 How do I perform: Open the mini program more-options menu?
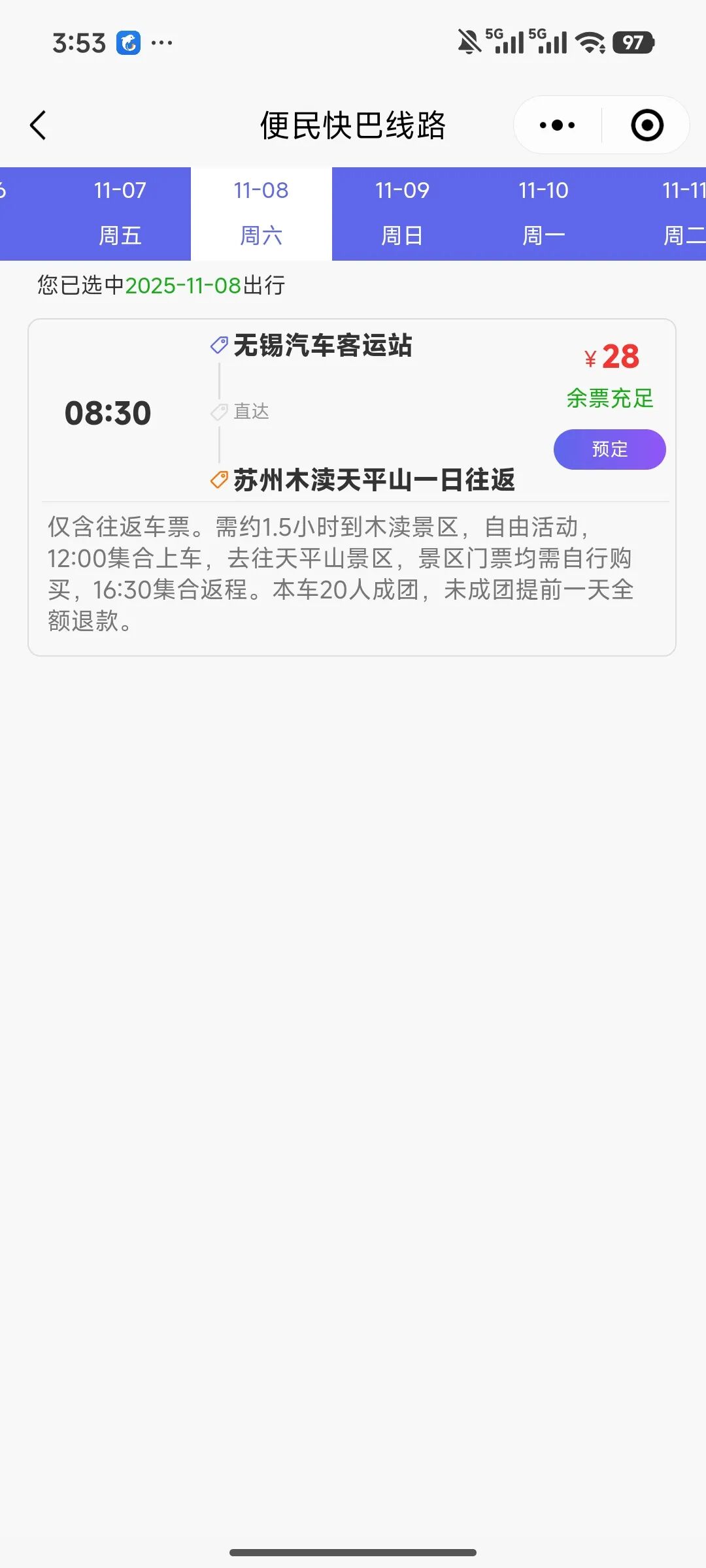click(x=558, y=125)
